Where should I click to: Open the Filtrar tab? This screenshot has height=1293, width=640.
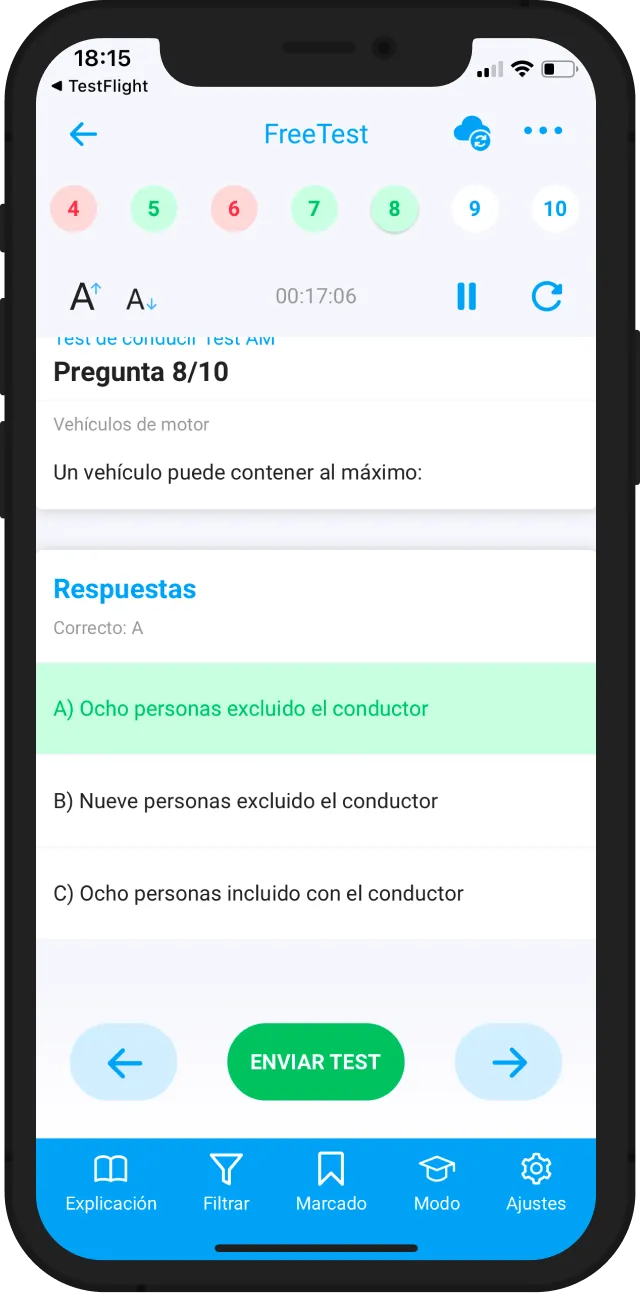pyautogui.click(x=226, y=1181)
